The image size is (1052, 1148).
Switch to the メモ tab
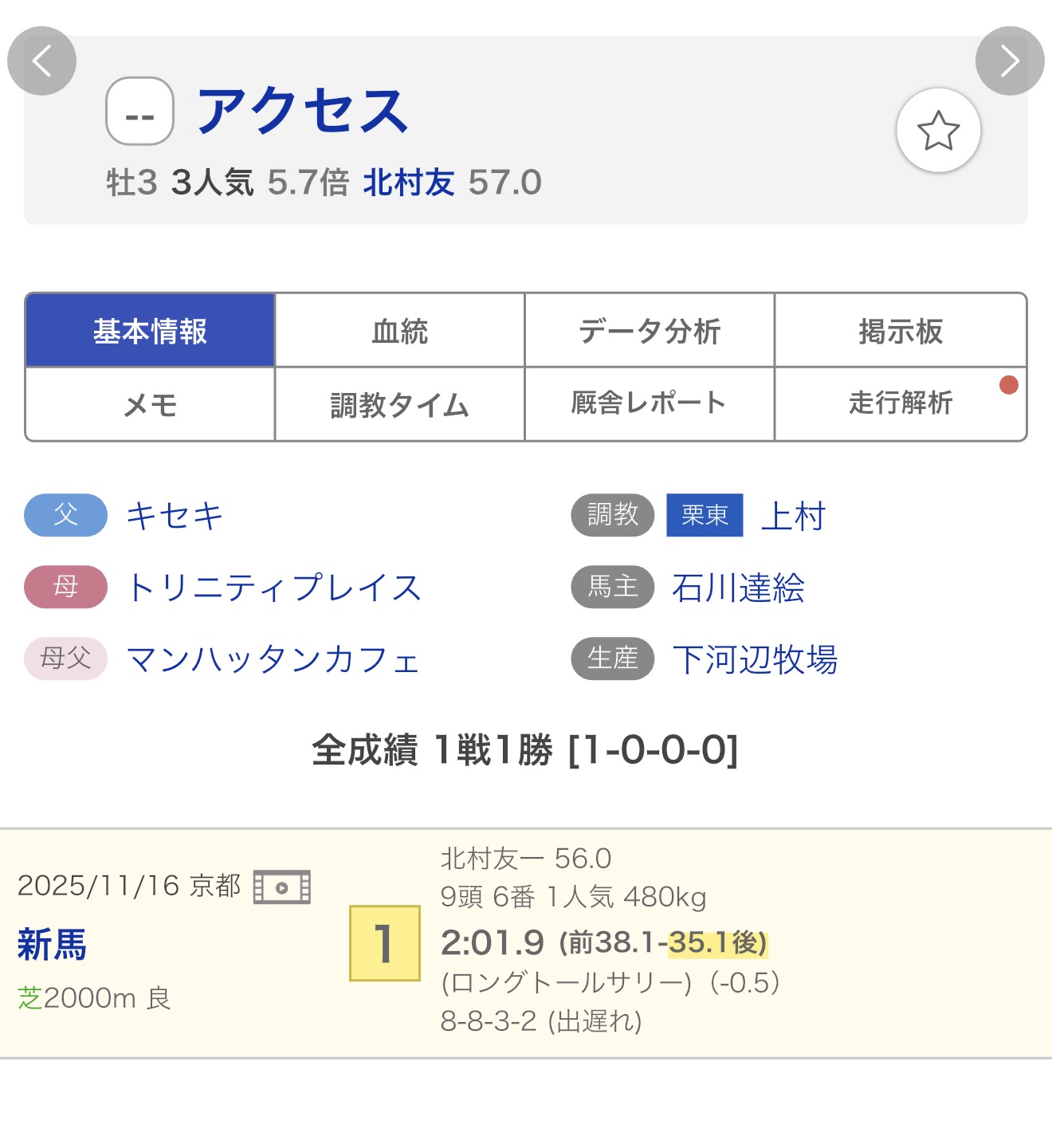150,404
